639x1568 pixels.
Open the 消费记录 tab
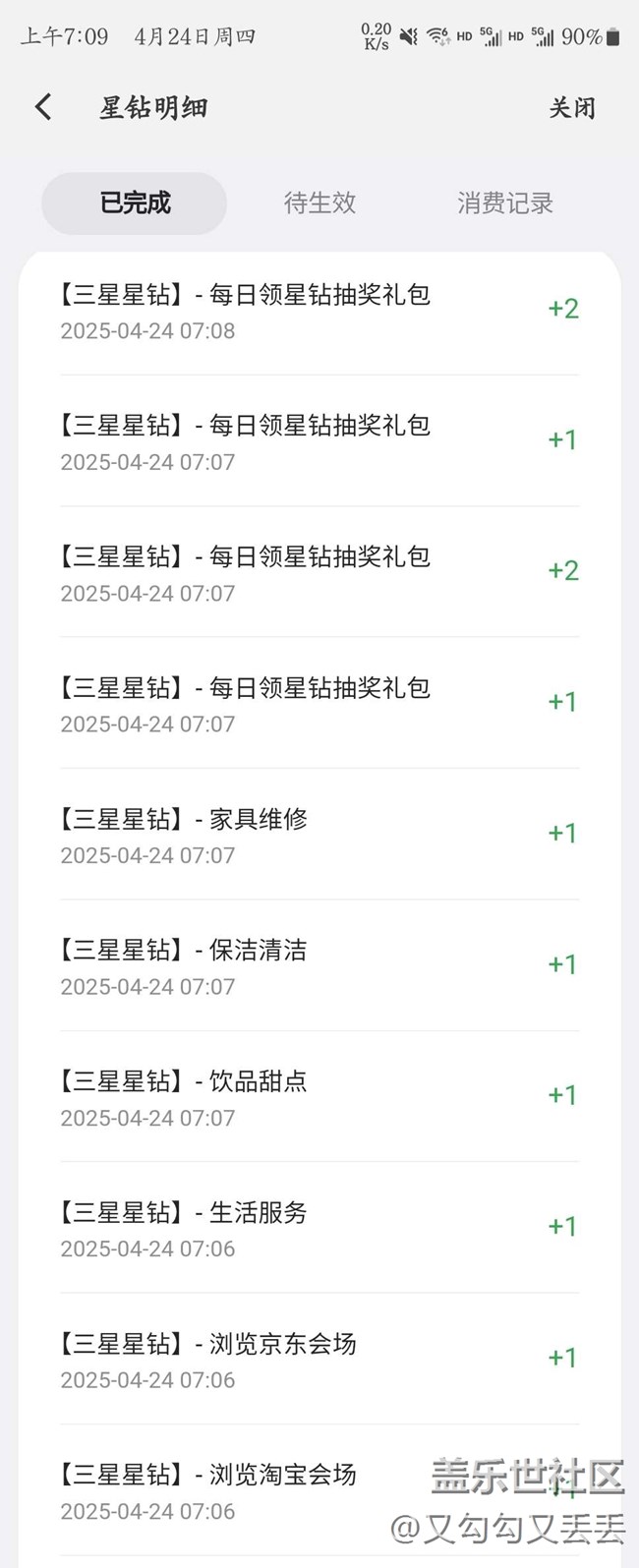click(504, 203)
